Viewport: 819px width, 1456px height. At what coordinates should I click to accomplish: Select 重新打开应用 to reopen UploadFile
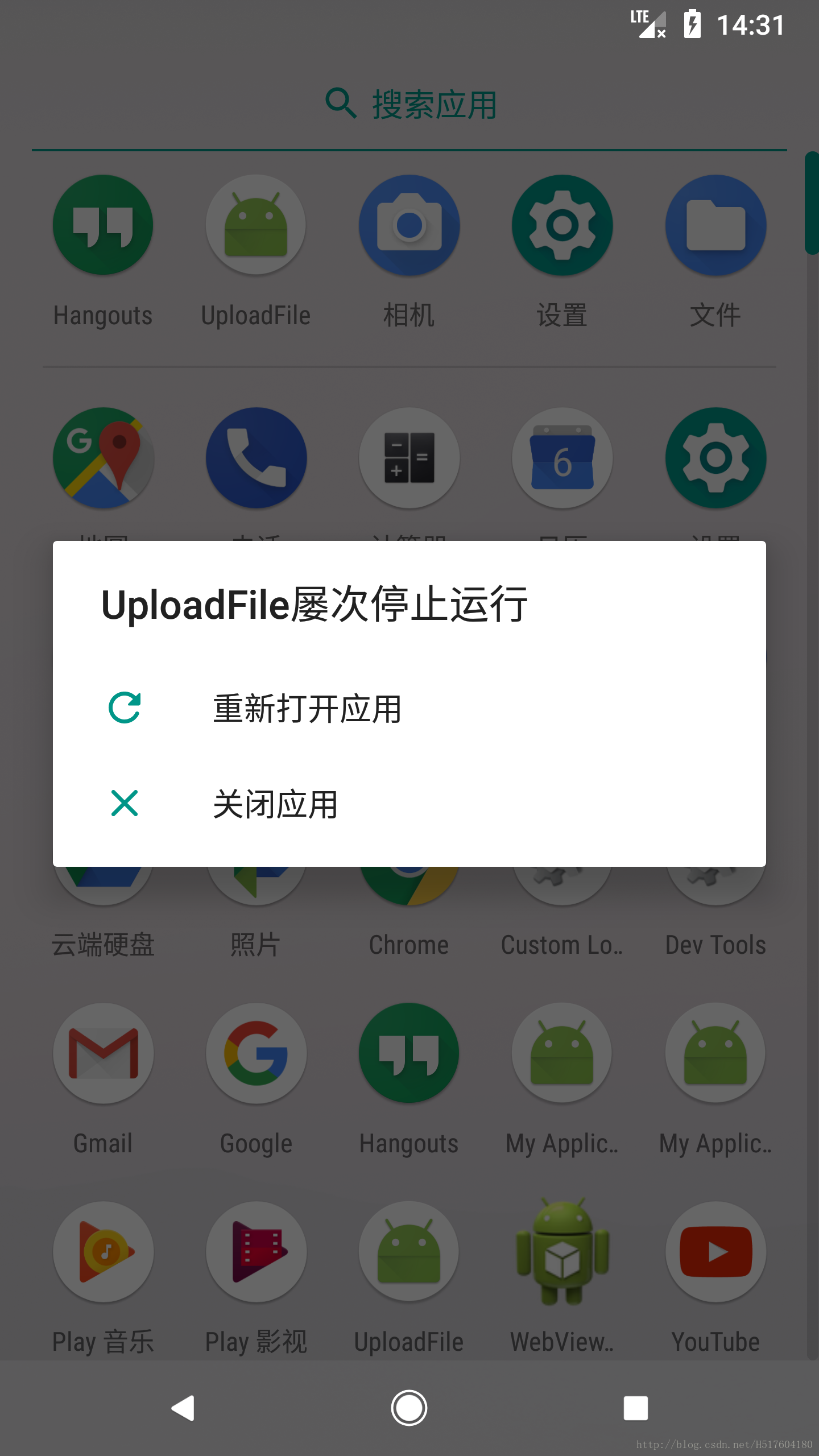[409, 709]
